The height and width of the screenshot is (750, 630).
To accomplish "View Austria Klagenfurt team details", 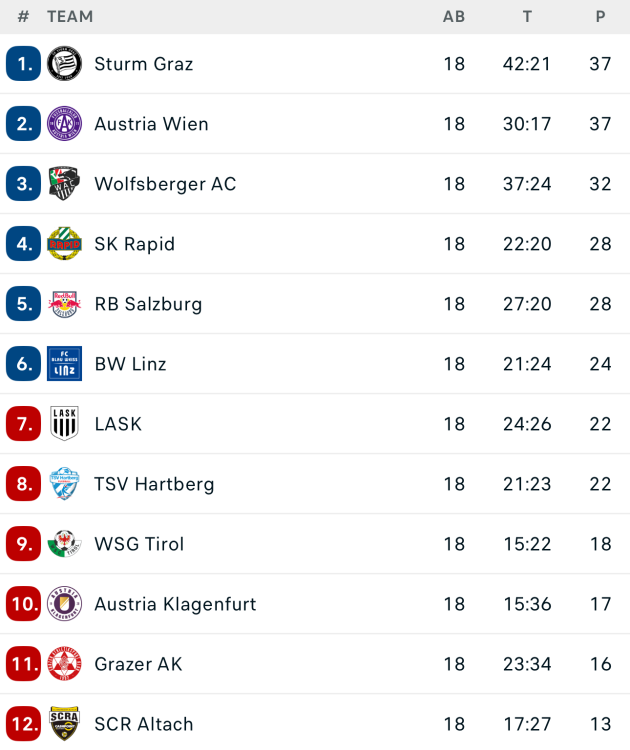I will click(175, 604).
